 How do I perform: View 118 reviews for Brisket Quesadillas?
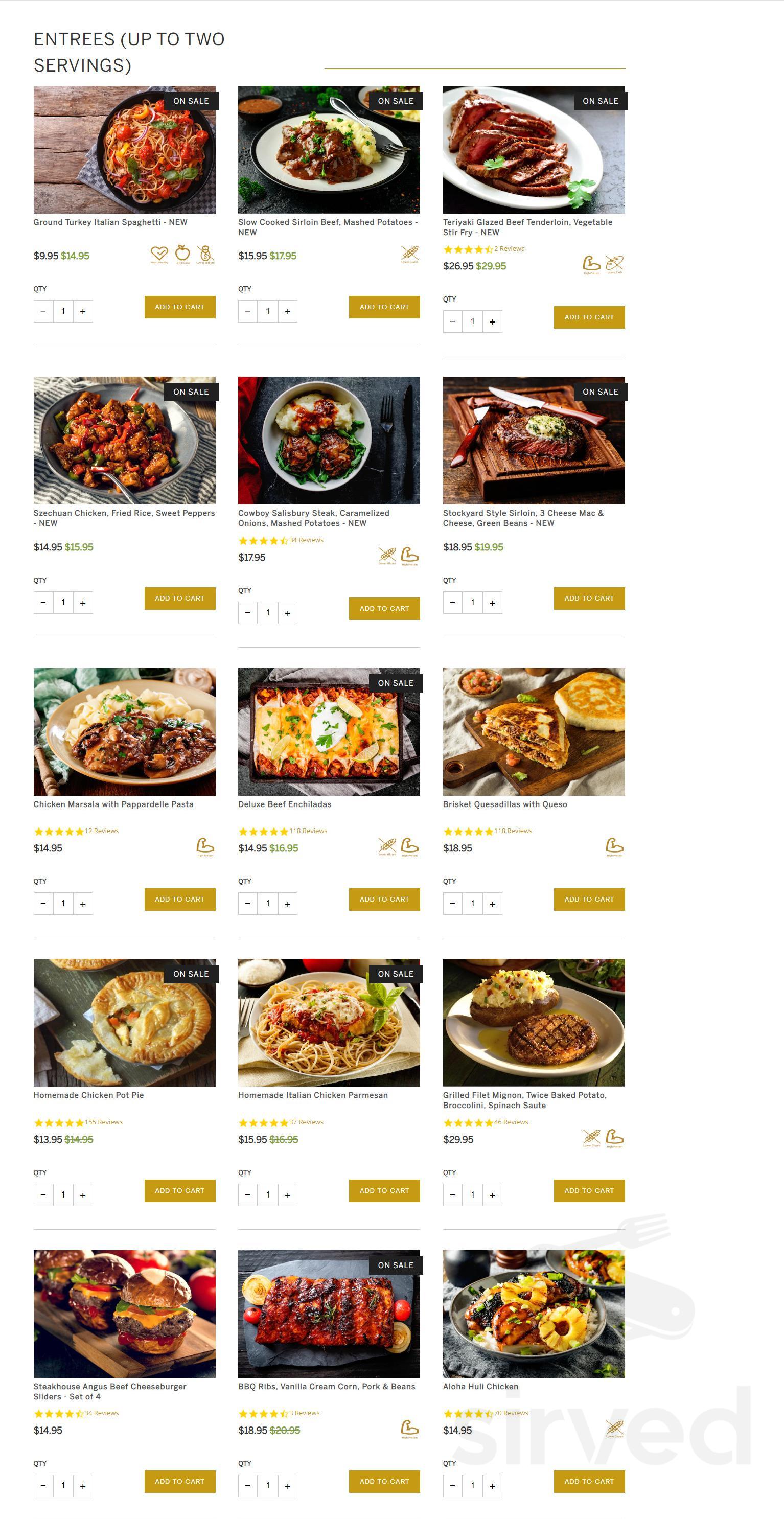(512, 831)
